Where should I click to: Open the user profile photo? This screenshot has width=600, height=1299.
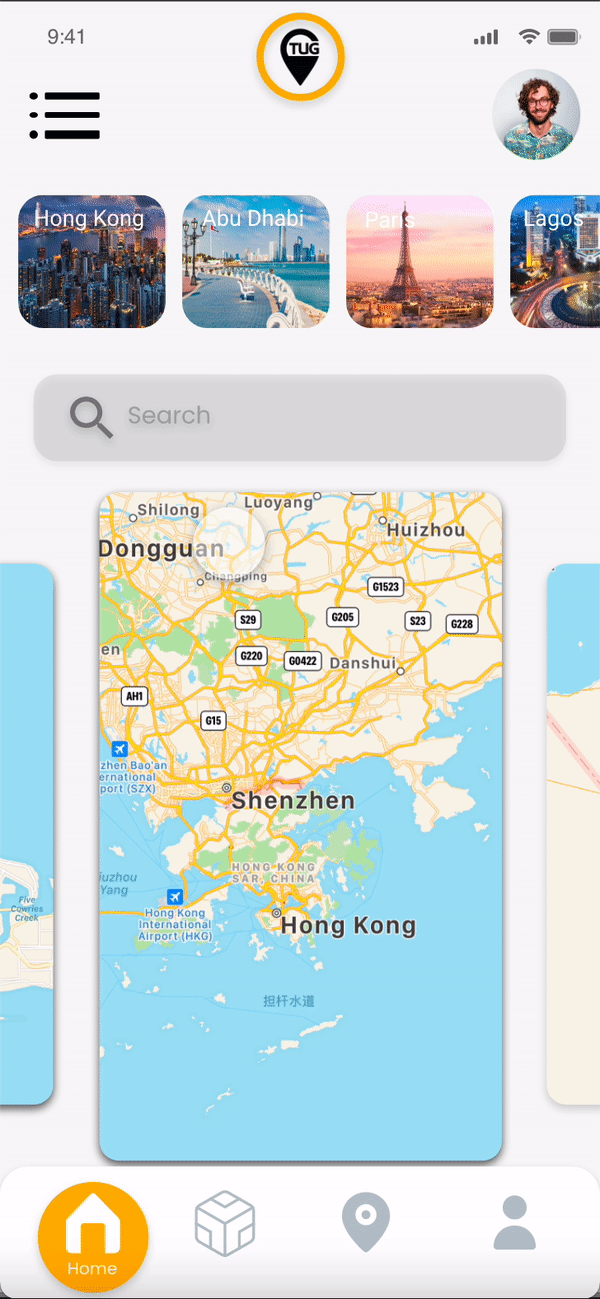tap(536, 114)
